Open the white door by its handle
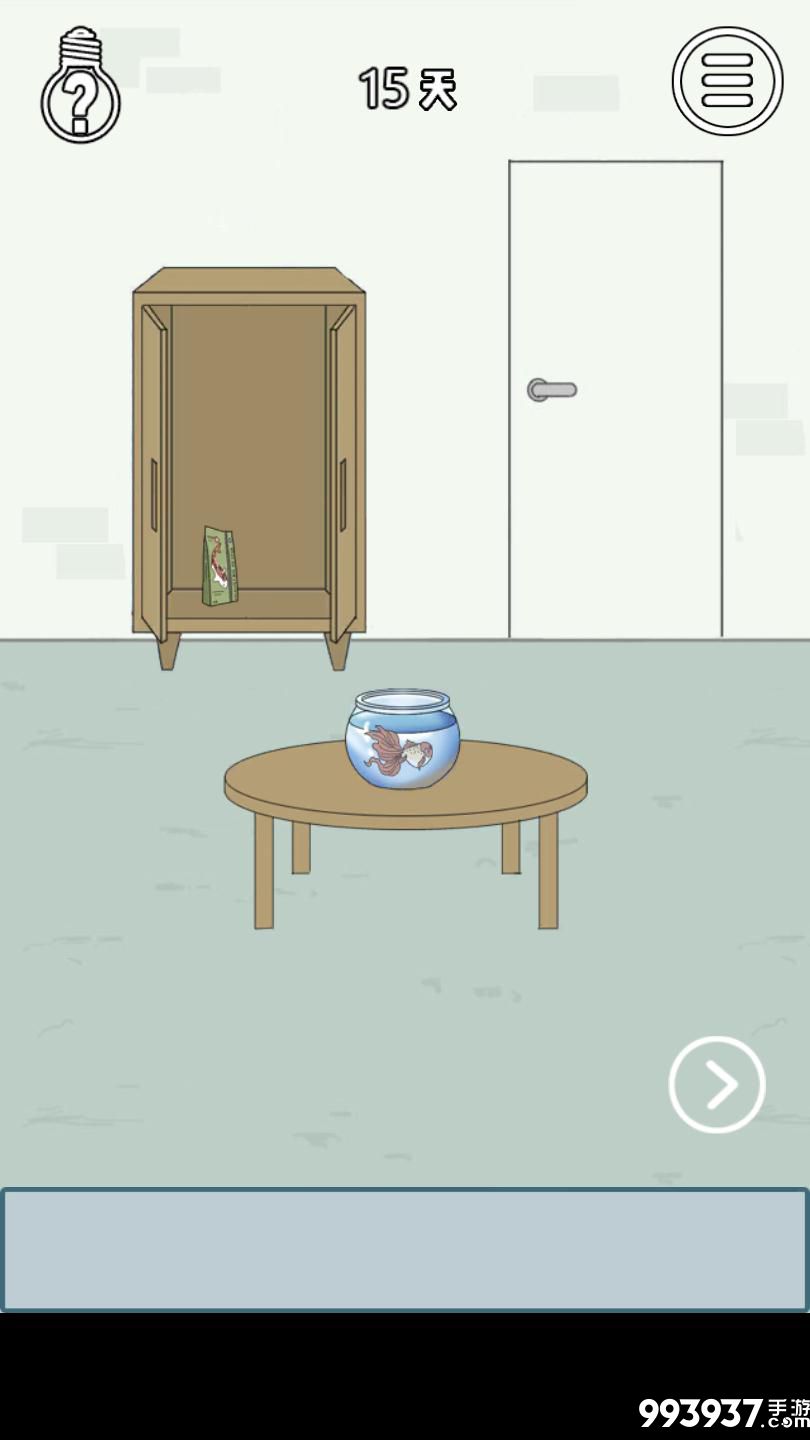 [552, 390]
